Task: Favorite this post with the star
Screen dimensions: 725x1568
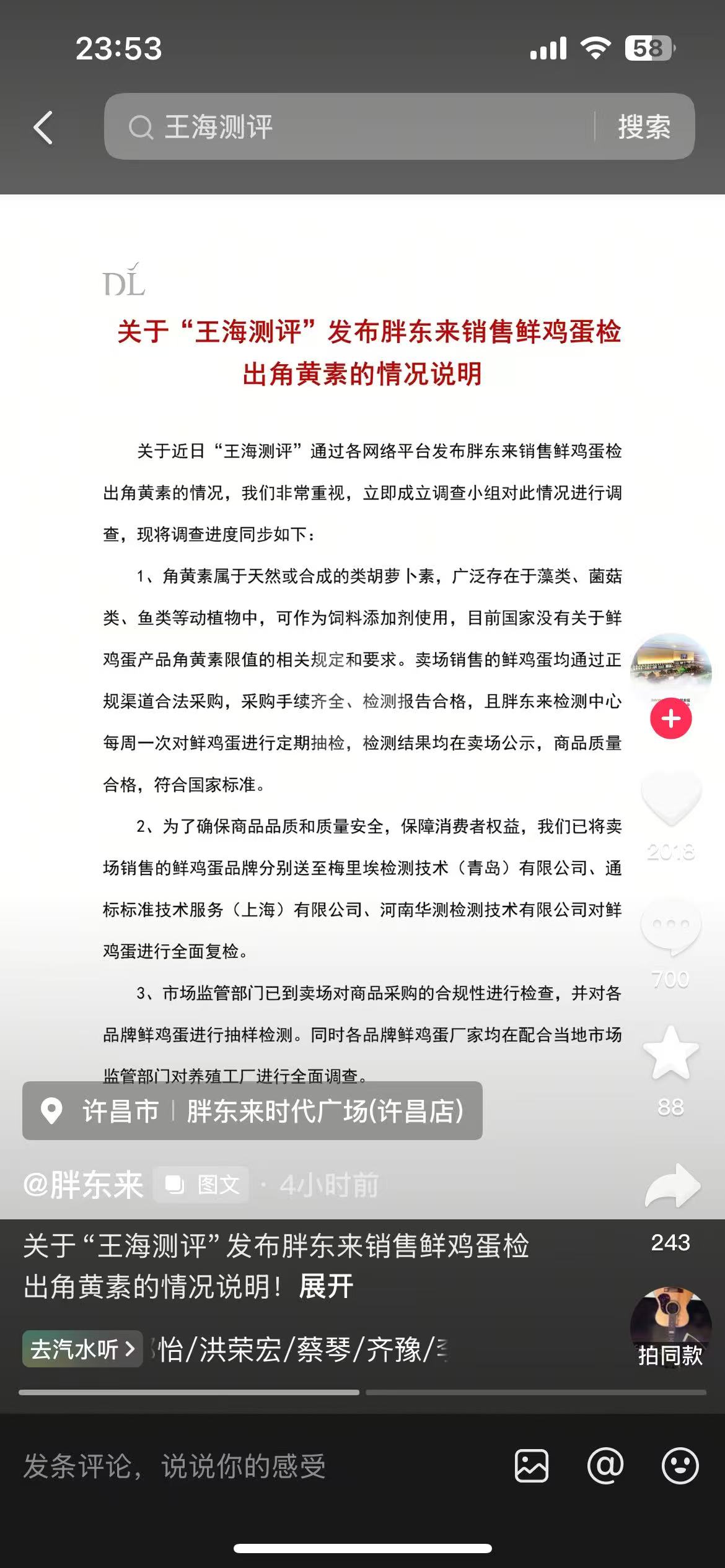Action: point(670,1053)
